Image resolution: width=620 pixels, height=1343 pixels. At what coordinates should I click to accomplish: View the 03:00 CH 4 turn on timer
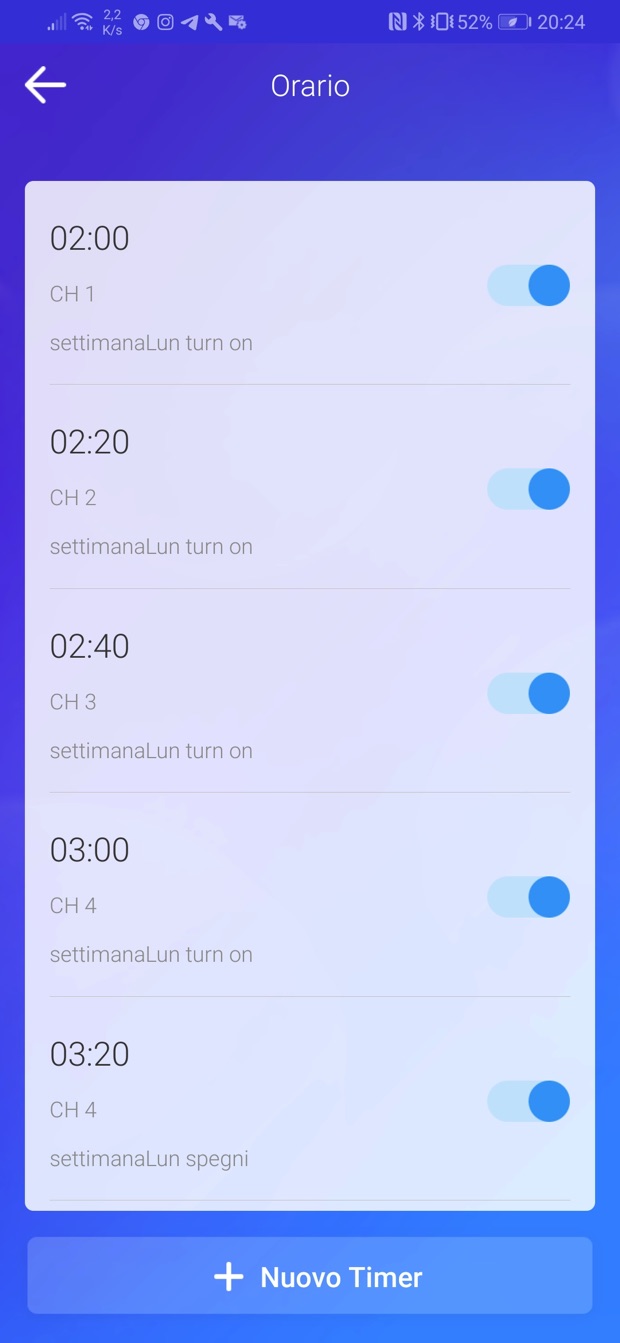[200, 902]
